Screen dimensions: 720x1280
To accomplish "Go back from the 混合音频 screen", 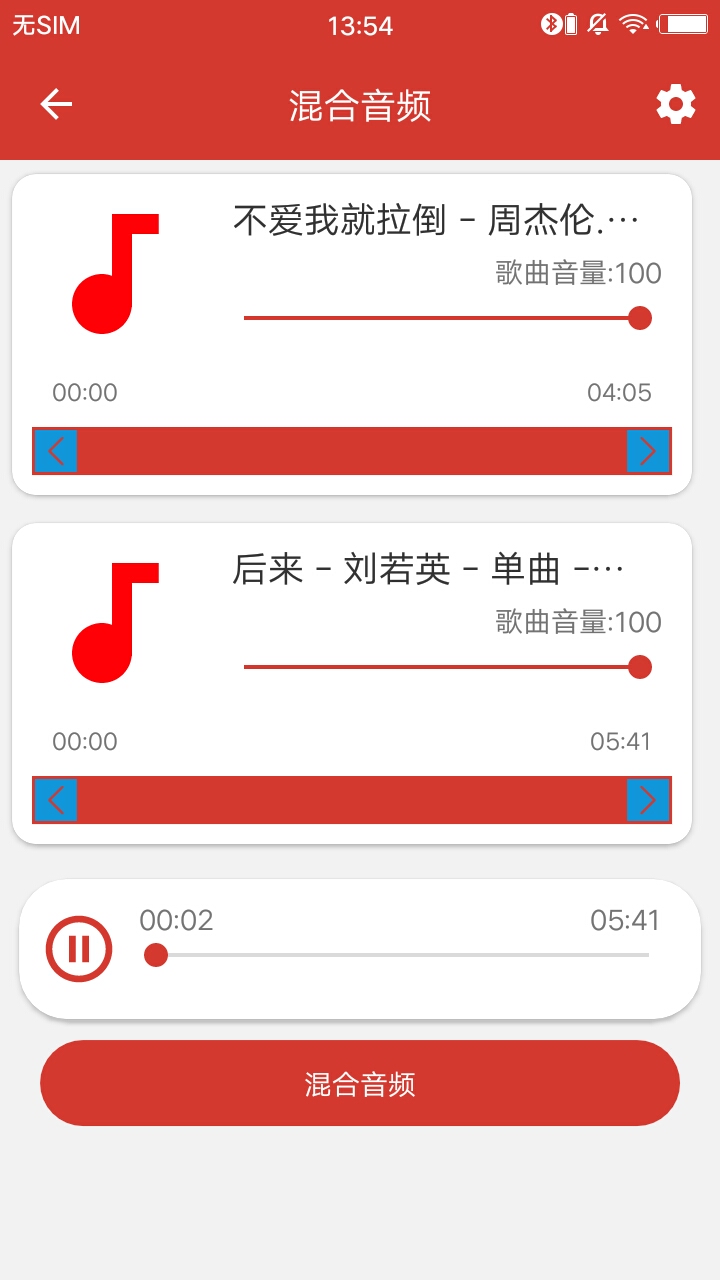I will [x=56, y=104].
